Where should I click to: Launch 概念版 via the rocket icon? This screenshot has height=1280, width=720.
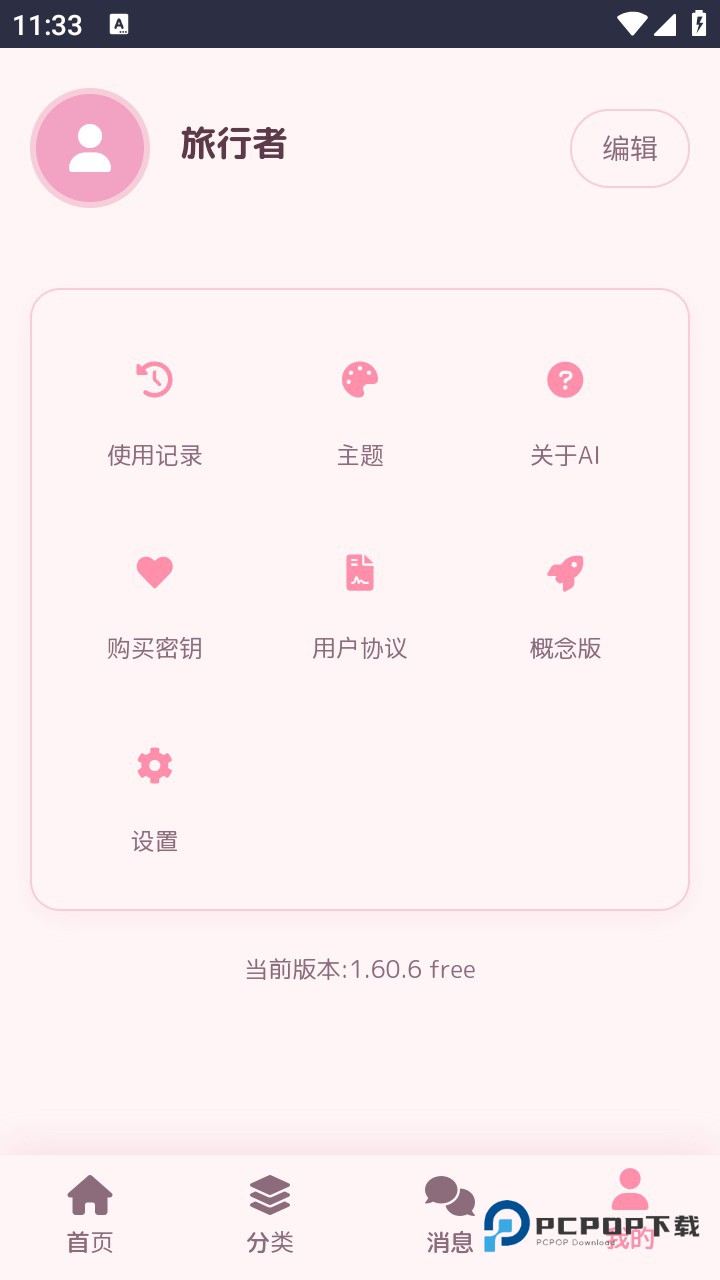(x=565, y=572)
